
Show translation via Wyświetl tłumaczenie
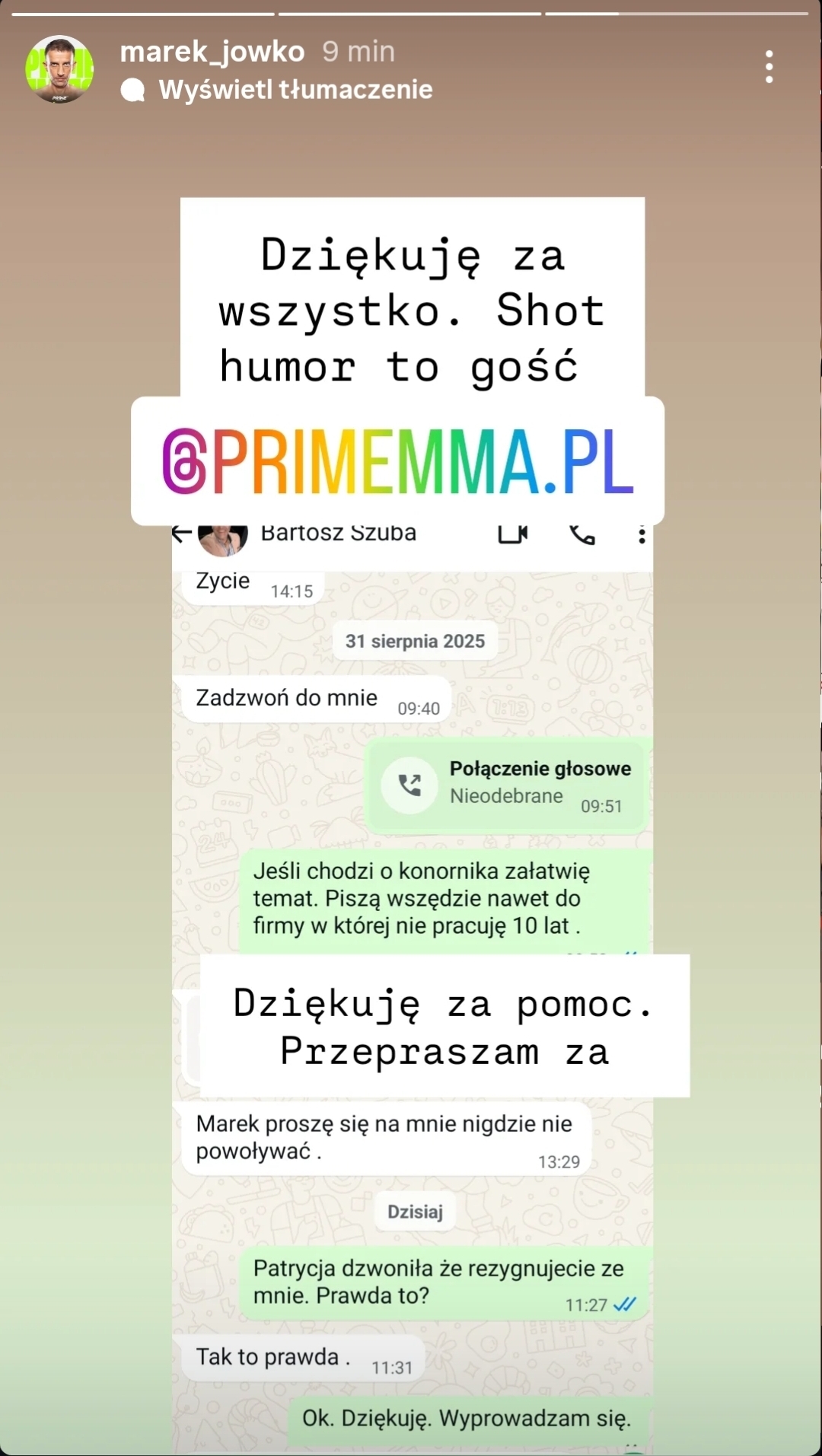coord(295,90)
